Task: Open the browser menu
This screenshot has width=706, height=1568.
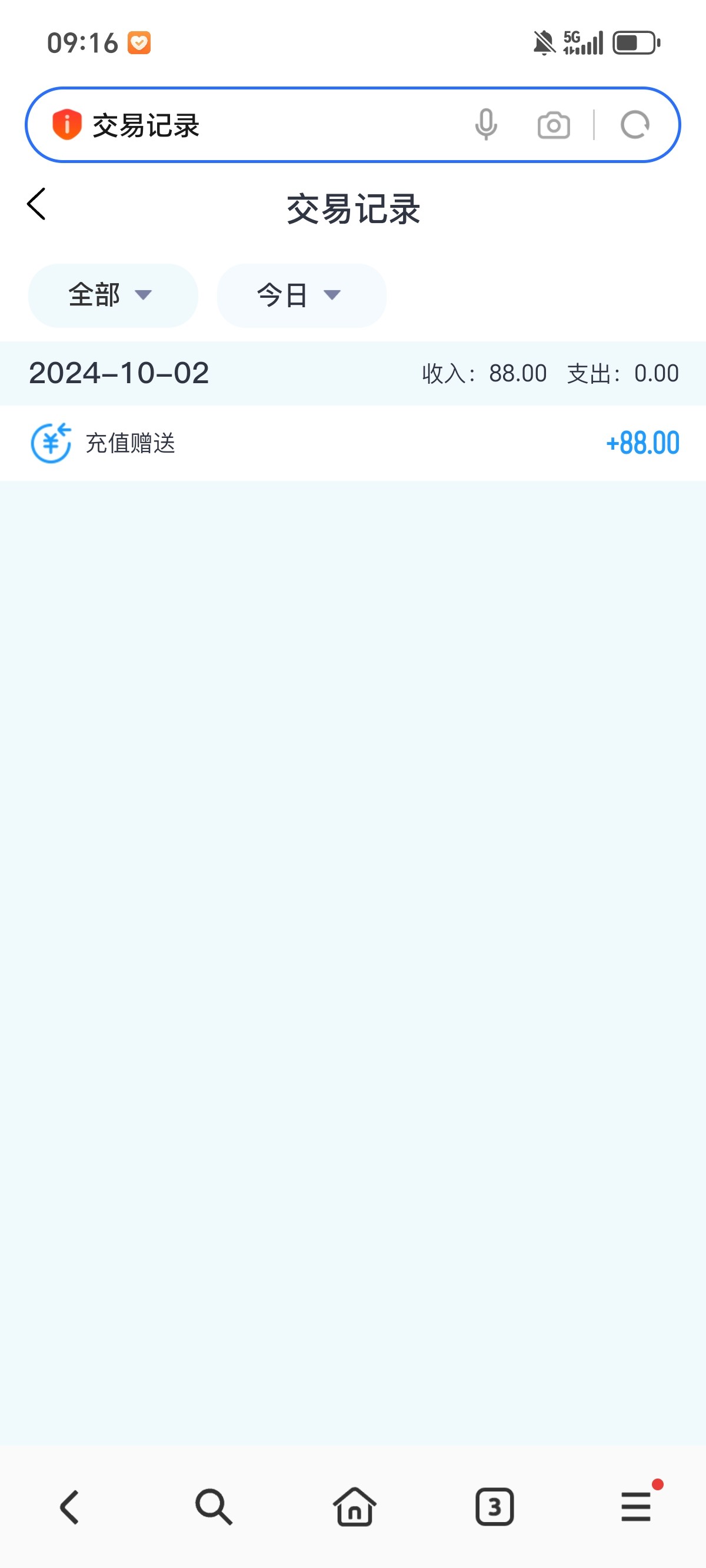Action: 636,1507
